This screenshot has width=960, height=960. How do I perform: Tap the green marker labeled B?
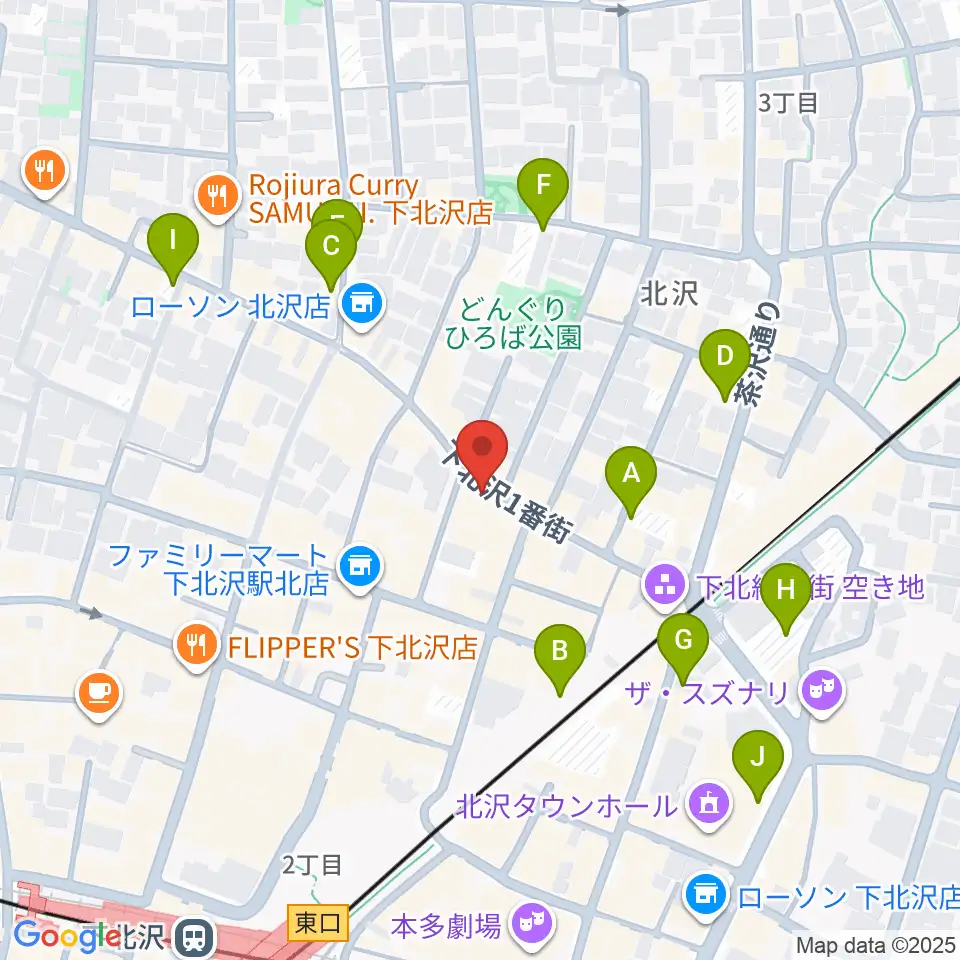[x=559, y=652]
